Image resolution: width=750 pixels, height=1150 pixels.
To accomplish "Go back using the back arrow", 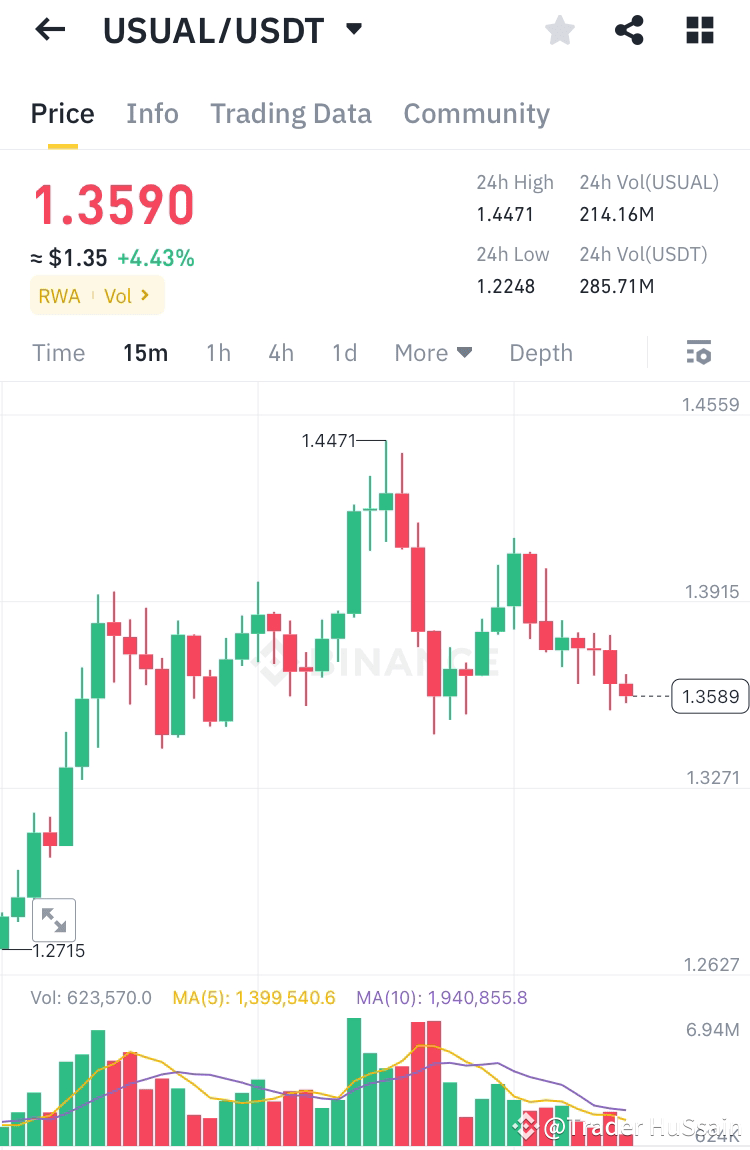I will (48, 29).
